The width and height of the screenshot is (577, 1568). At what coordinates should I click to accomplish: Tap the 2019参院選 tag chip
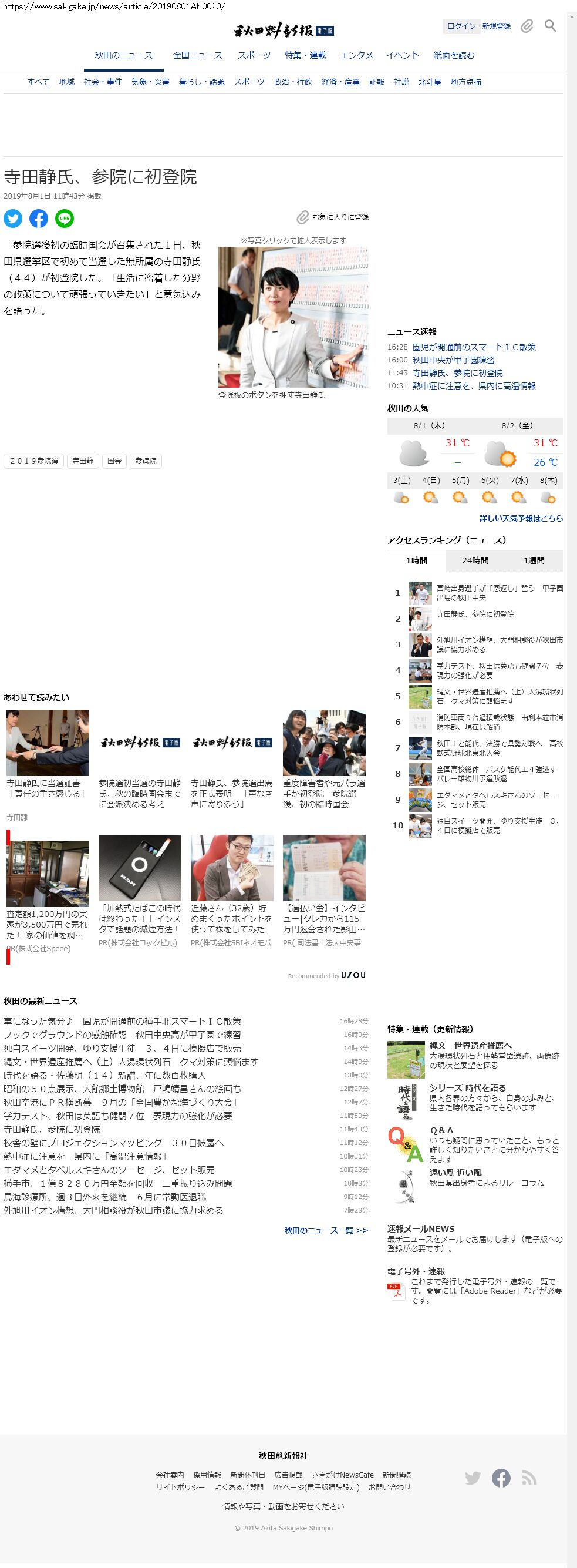(34, 461)
